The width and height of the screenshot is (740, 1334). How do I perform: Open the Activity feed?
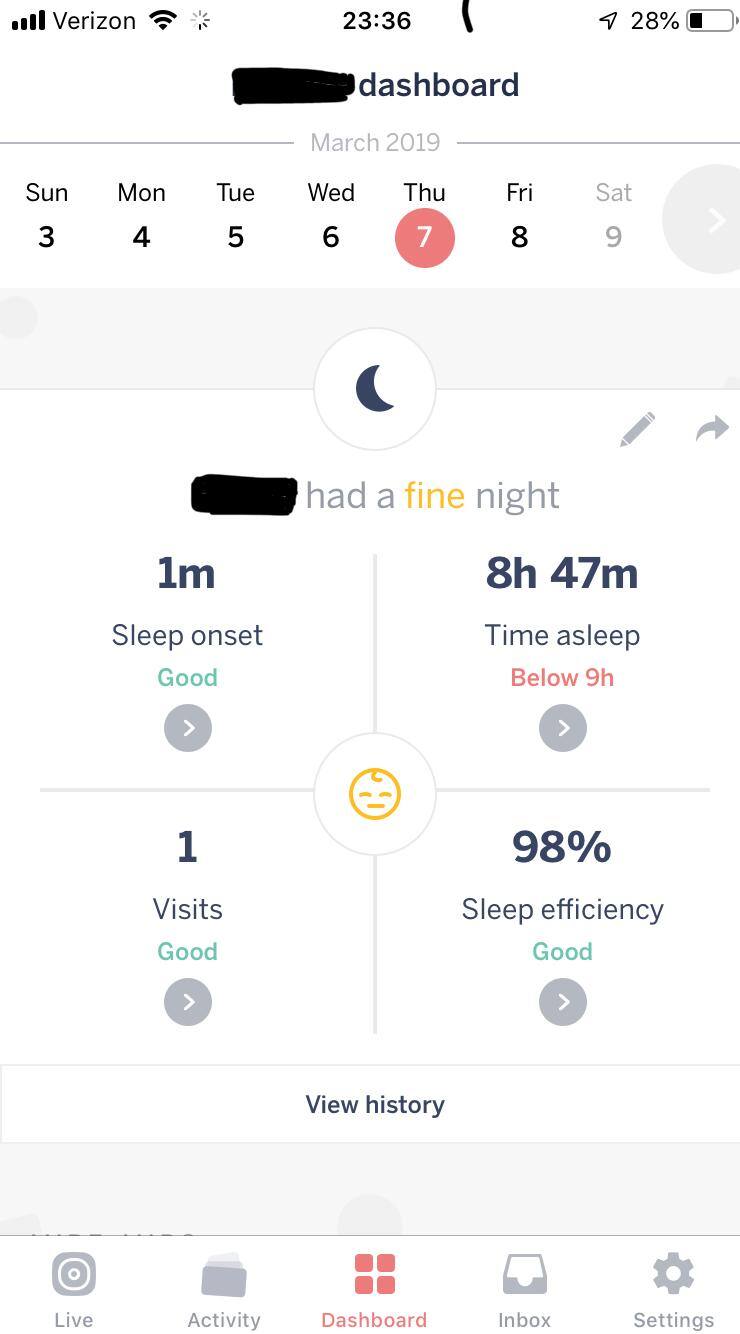[x=223, y=1285]
